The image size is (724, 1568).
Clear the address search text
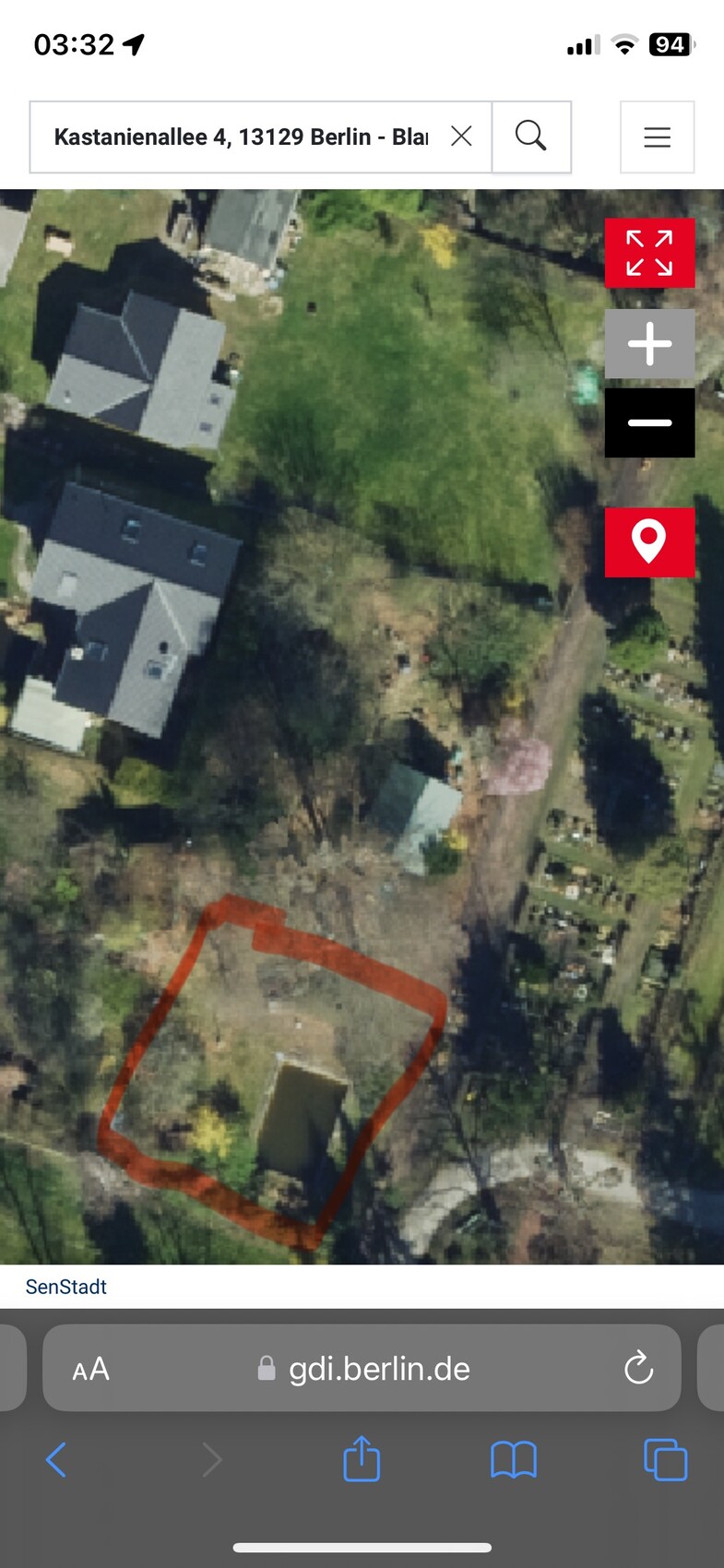pos(461,137)
